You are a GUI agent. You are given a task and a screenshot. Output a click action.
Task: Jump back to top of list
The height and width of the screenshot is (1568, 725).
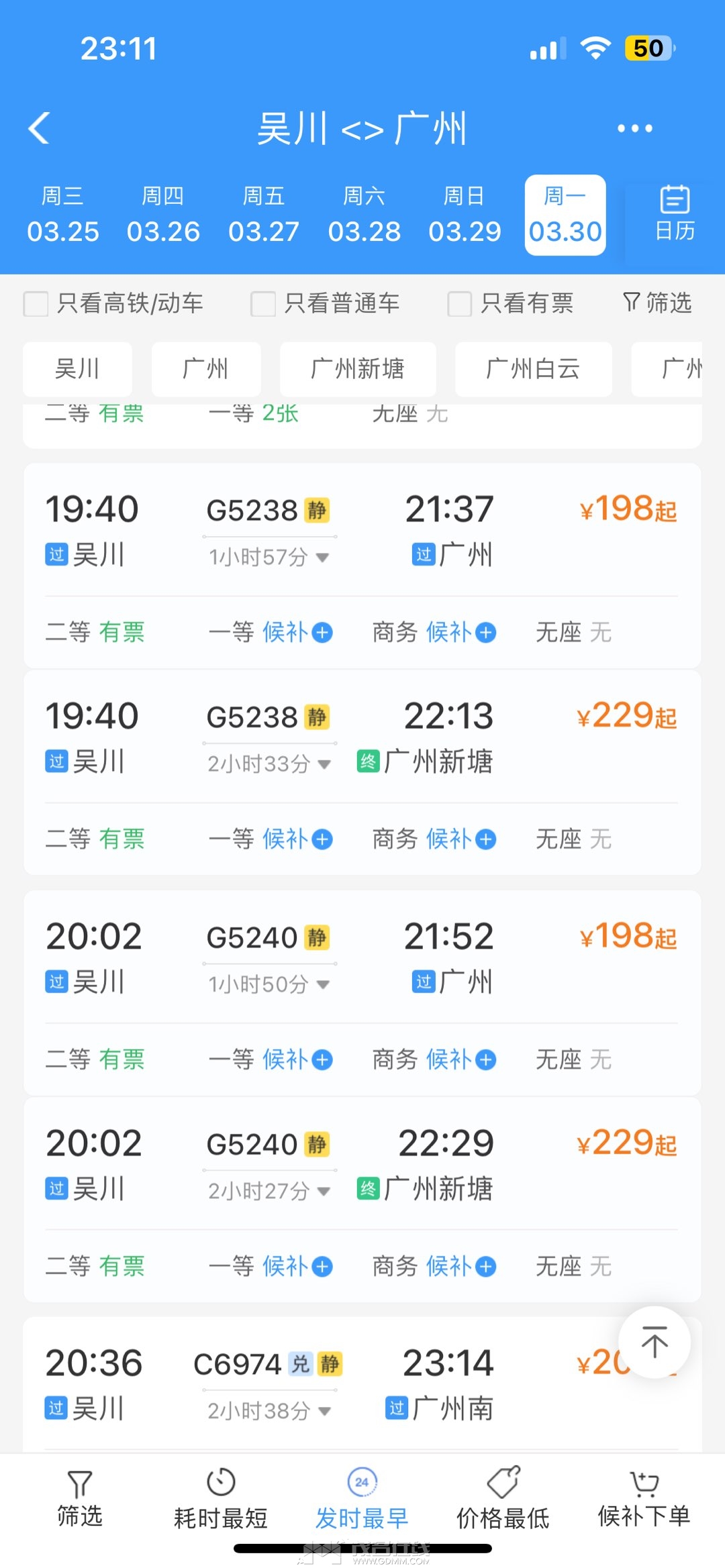tap(655, 1342)
